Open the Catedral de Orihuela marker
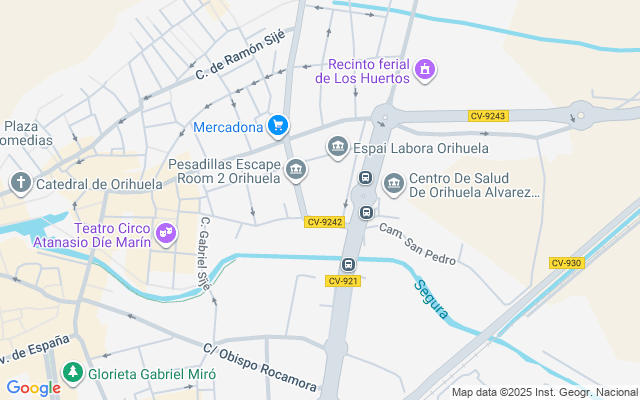The height and width of the screenshot is (400, 640). (x=20, y=183)
